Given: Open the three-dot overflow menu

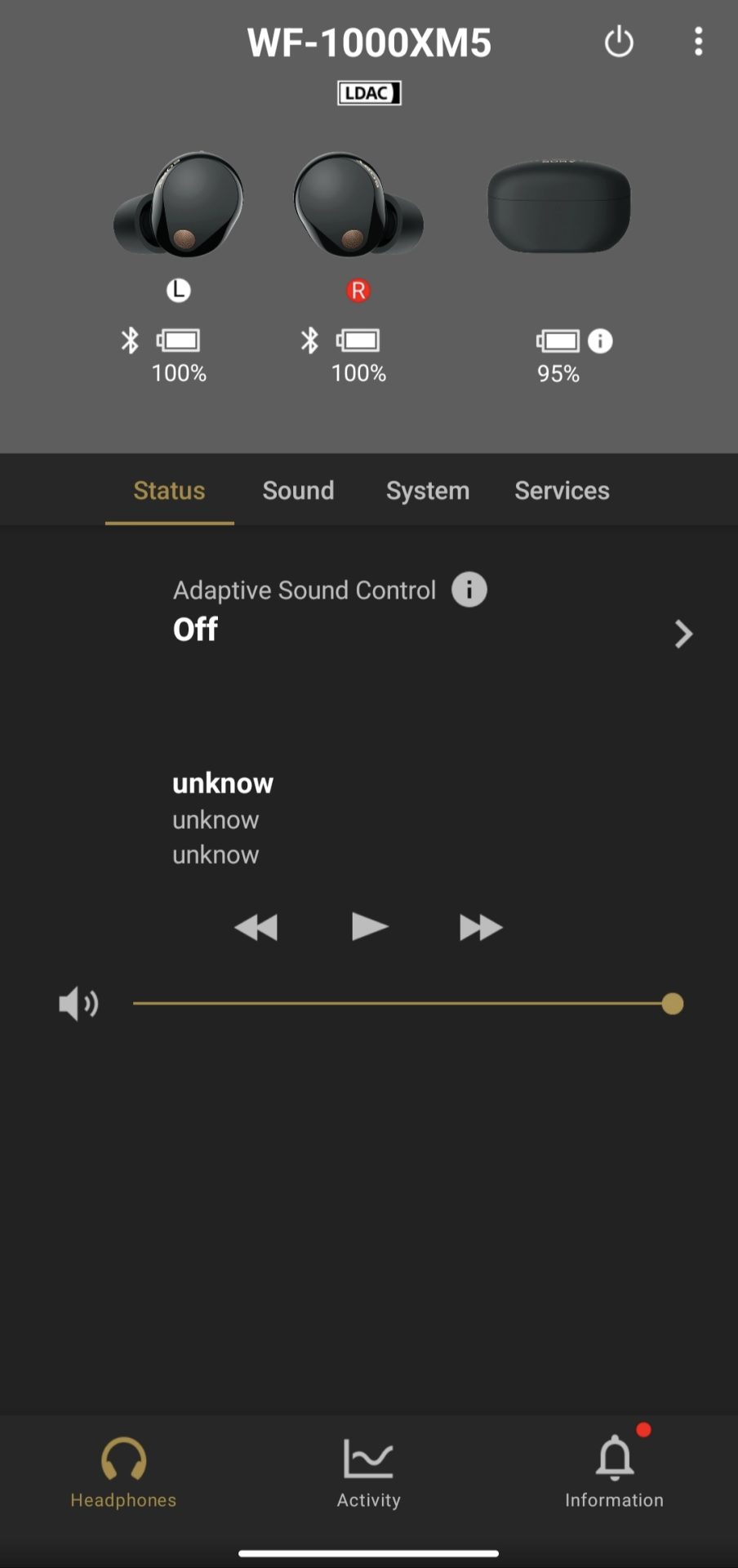Looking at the screenshot, I should point(698,42).
